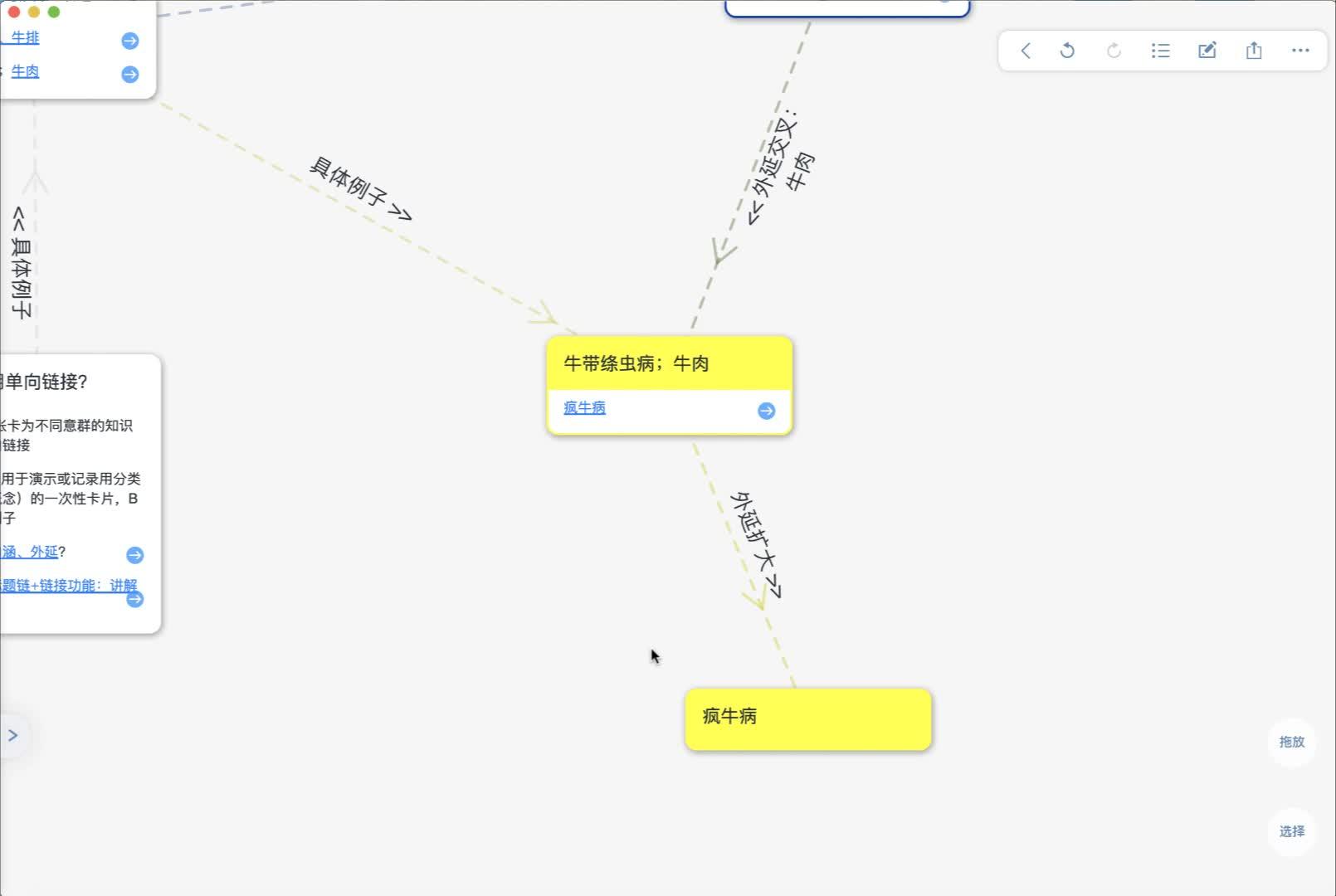Screen dimensions: 1336x896
Task: Open the 涵、外延 link
Action: click(30, 552)
